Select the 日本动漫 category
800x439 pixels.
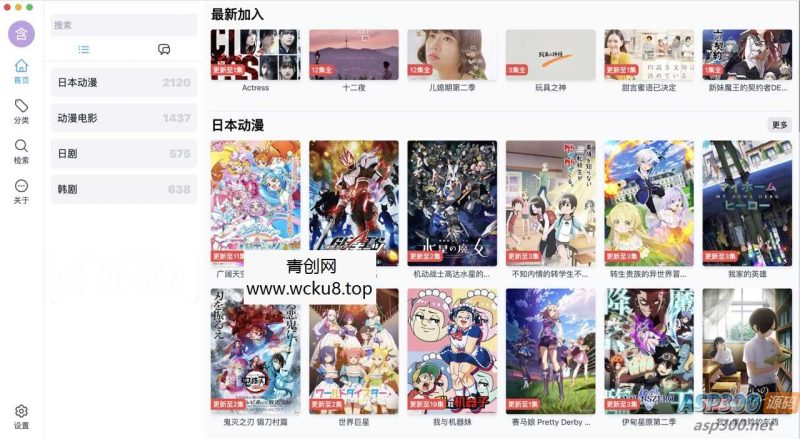point(123,83)
